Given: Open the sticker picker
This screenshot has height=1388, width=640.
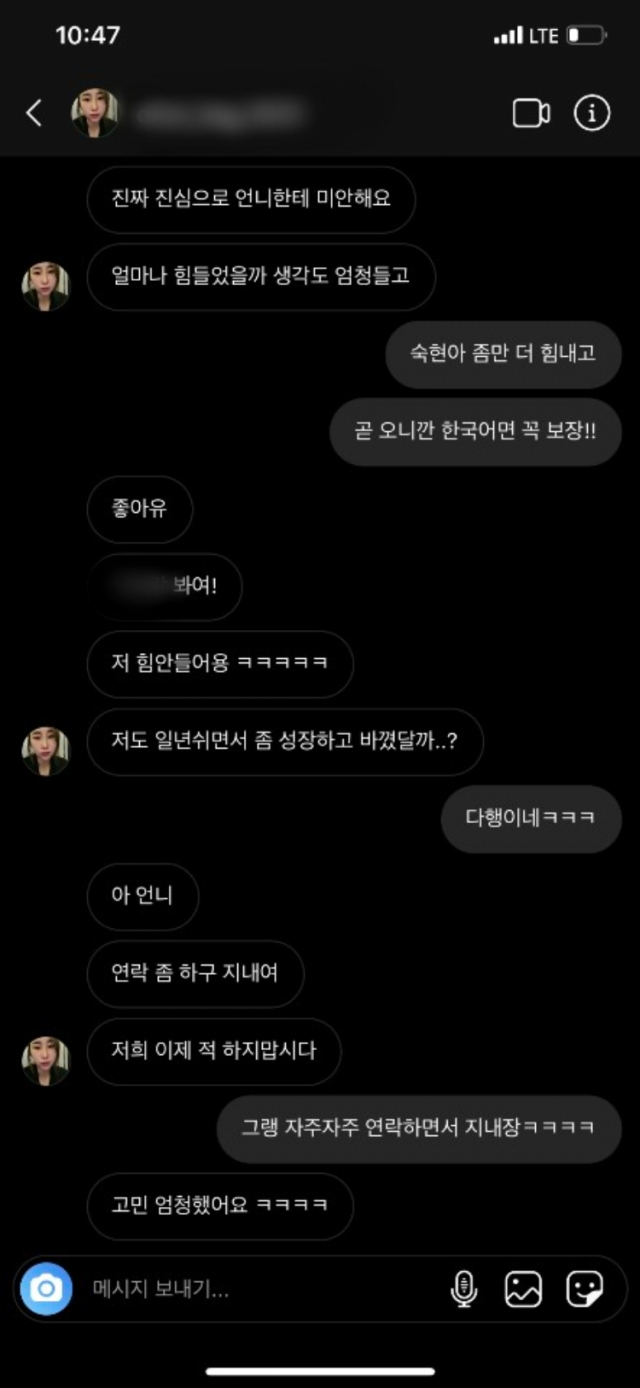Looking at the screenshot, I should (584, 1289).
